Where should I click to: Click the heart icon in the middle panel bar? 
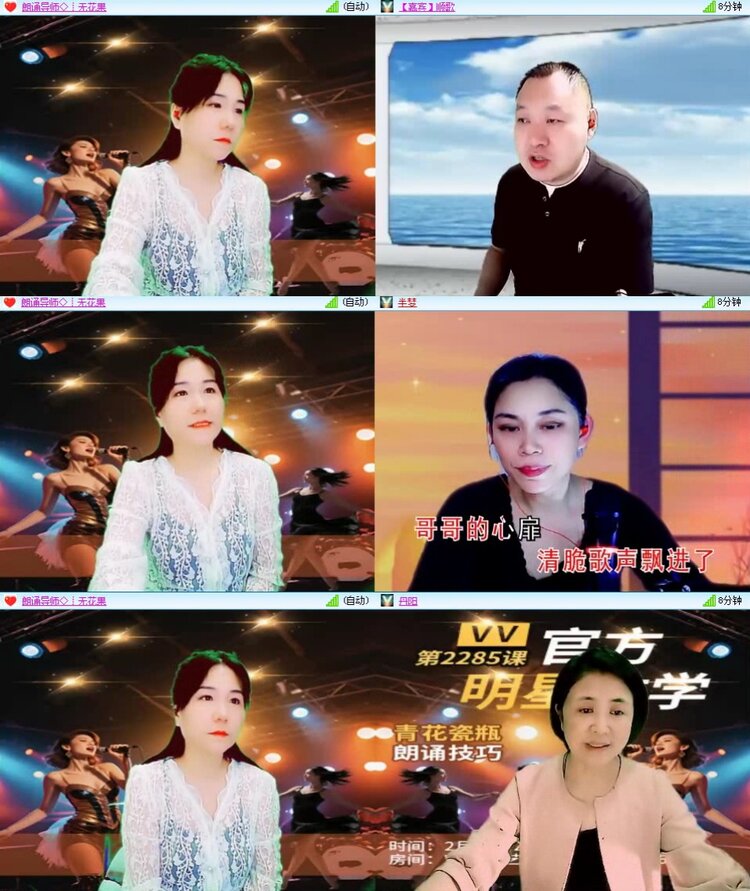tap(10, 301)
